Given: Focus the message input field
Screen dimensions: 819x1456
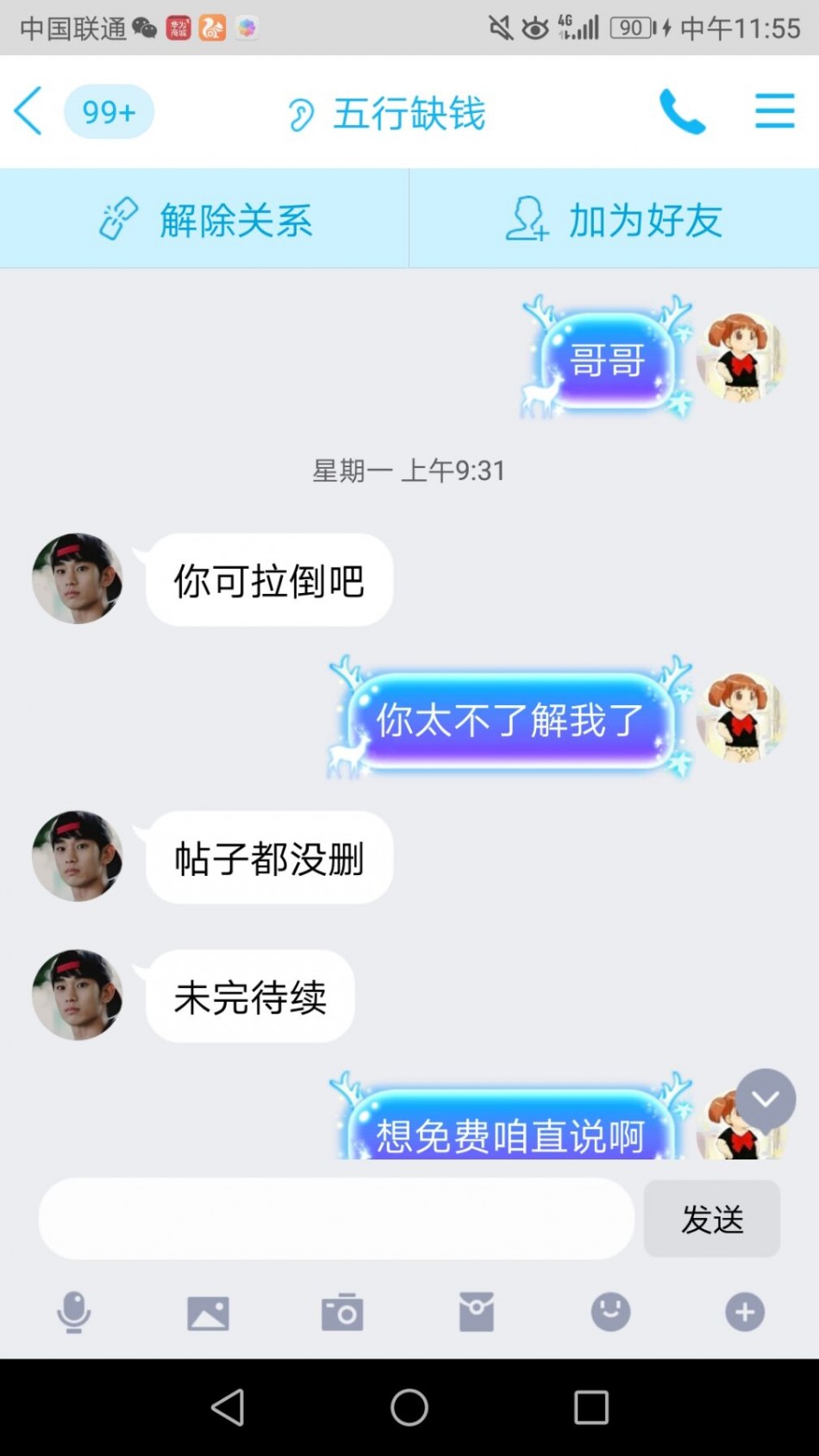Looking at the screenshot, I should click(336, 1219).
